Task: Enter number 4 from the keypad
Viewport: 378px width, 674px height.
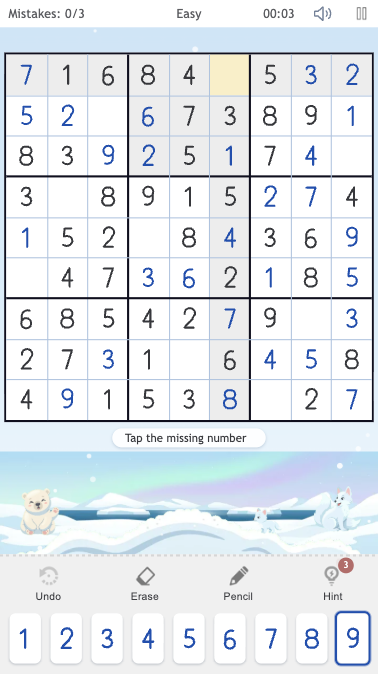Action: [148, 638]
